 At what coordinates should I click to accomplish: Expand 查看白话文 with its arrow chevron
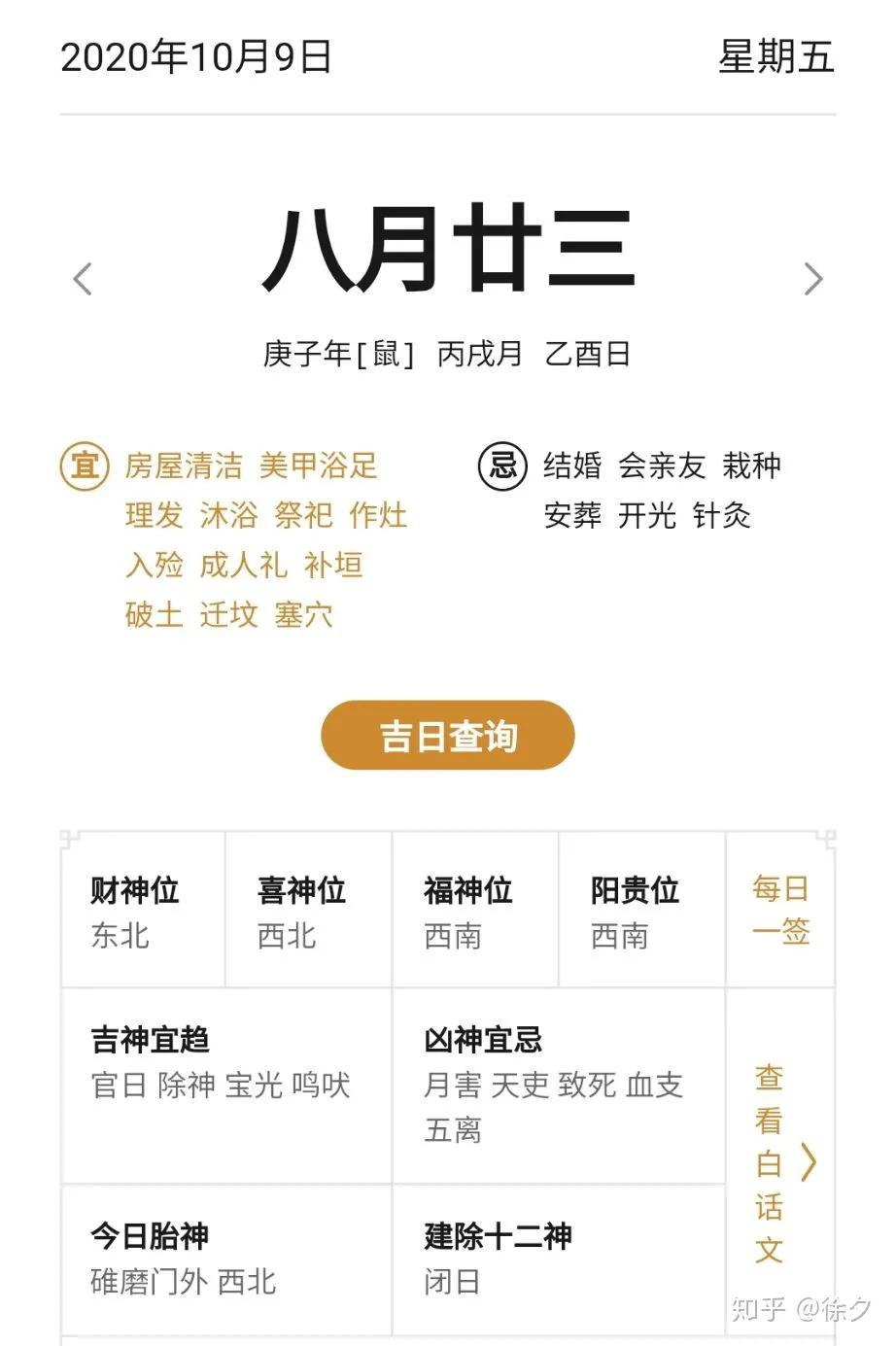808,1163
